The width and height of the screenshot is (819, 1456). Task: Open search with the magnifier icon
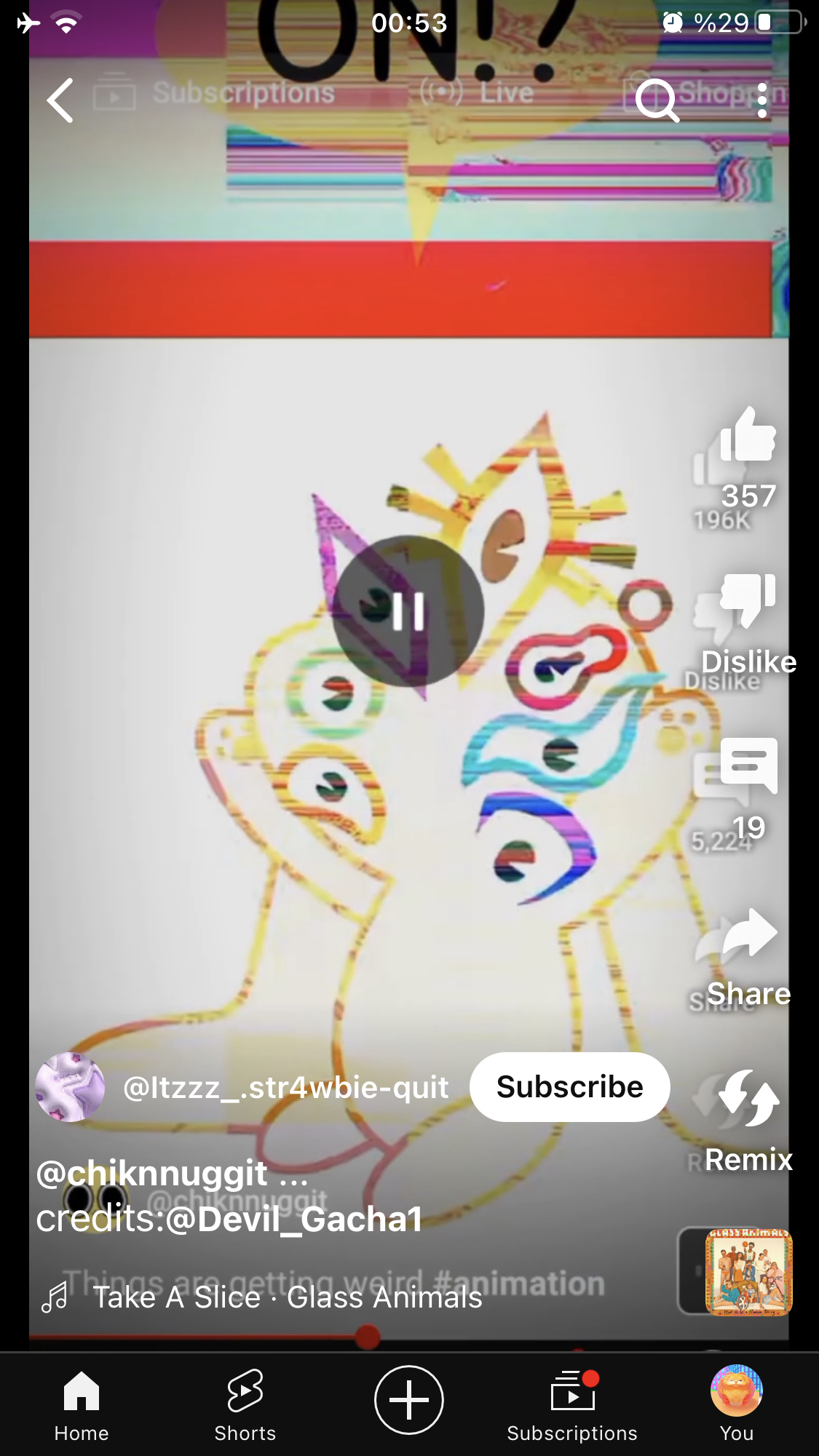[x=656, y=100]
